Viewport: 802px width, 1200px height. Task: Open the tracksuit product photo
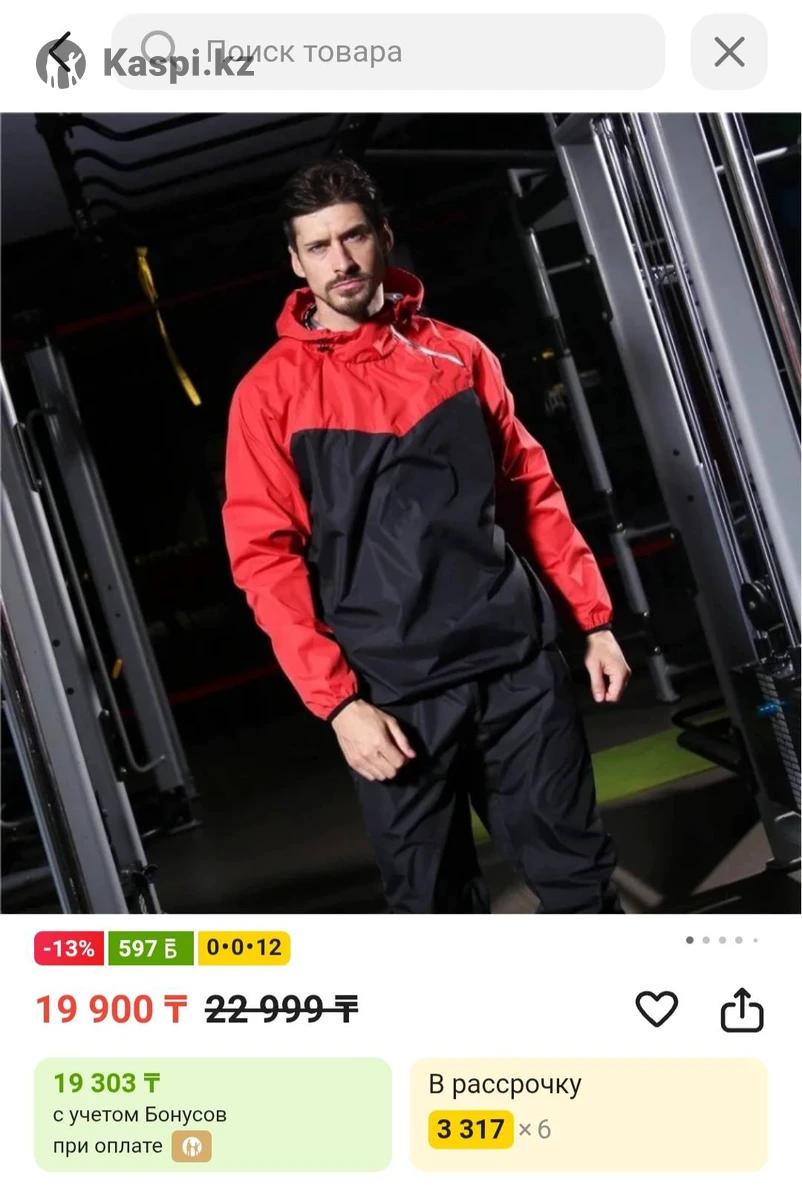400,512
